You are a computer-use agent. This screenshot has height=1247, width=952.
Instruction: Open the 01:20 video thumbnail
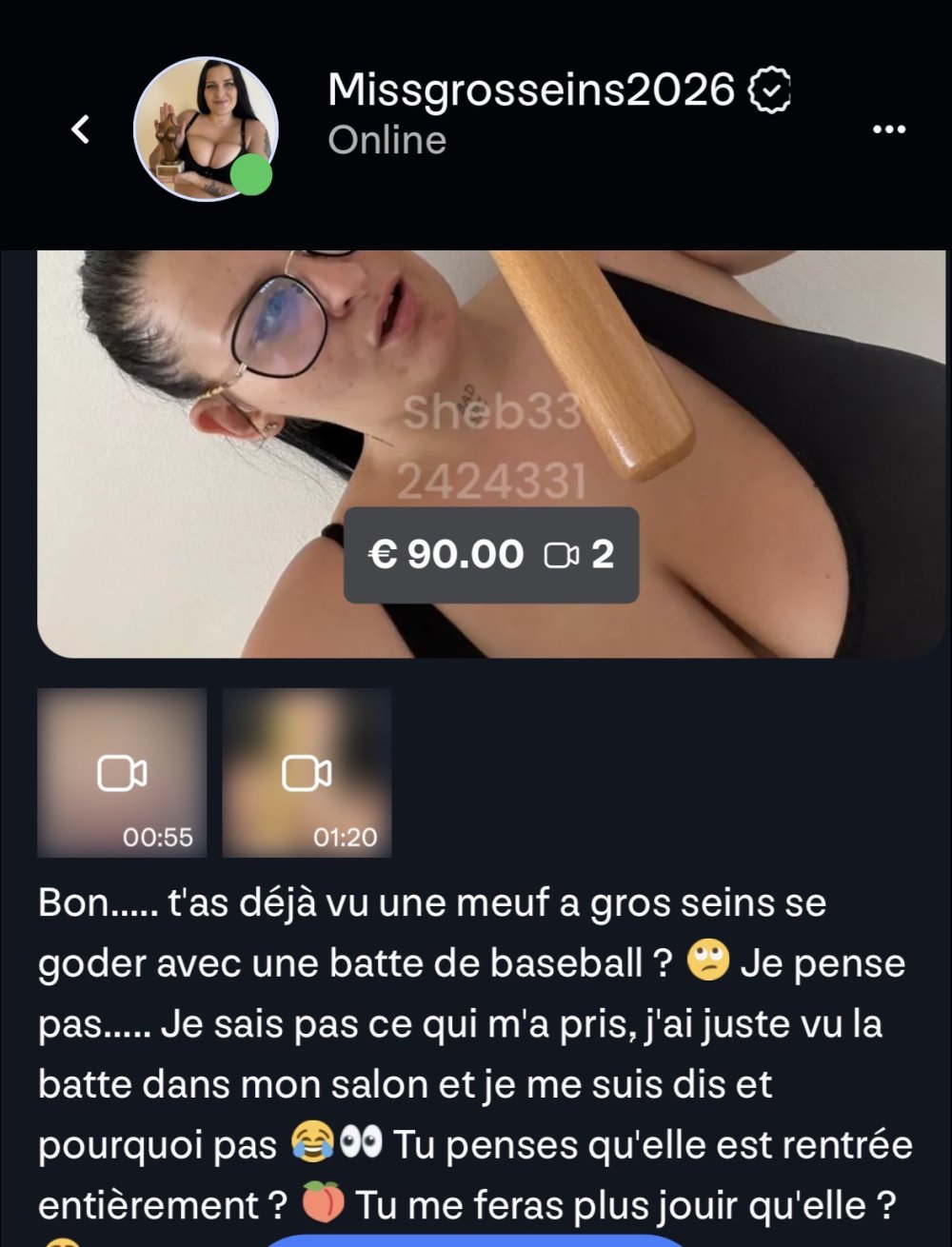click(307, 772)
